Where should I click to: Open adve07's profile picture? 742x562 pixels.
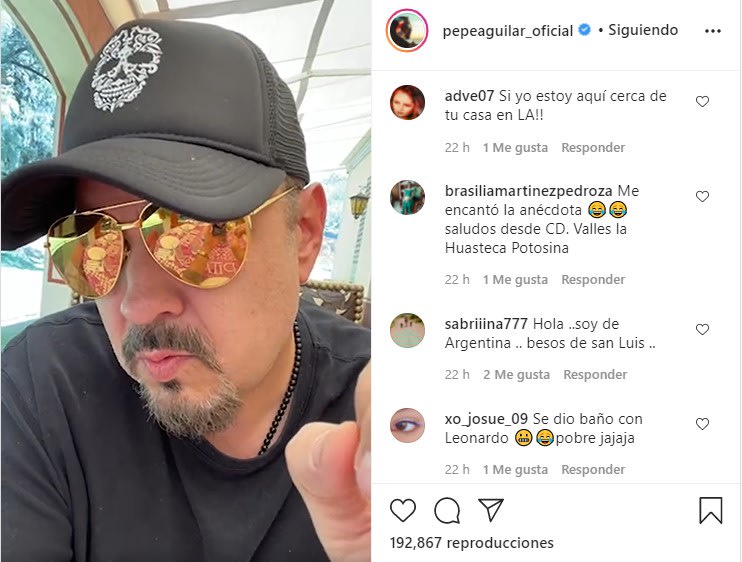point(407,103)
